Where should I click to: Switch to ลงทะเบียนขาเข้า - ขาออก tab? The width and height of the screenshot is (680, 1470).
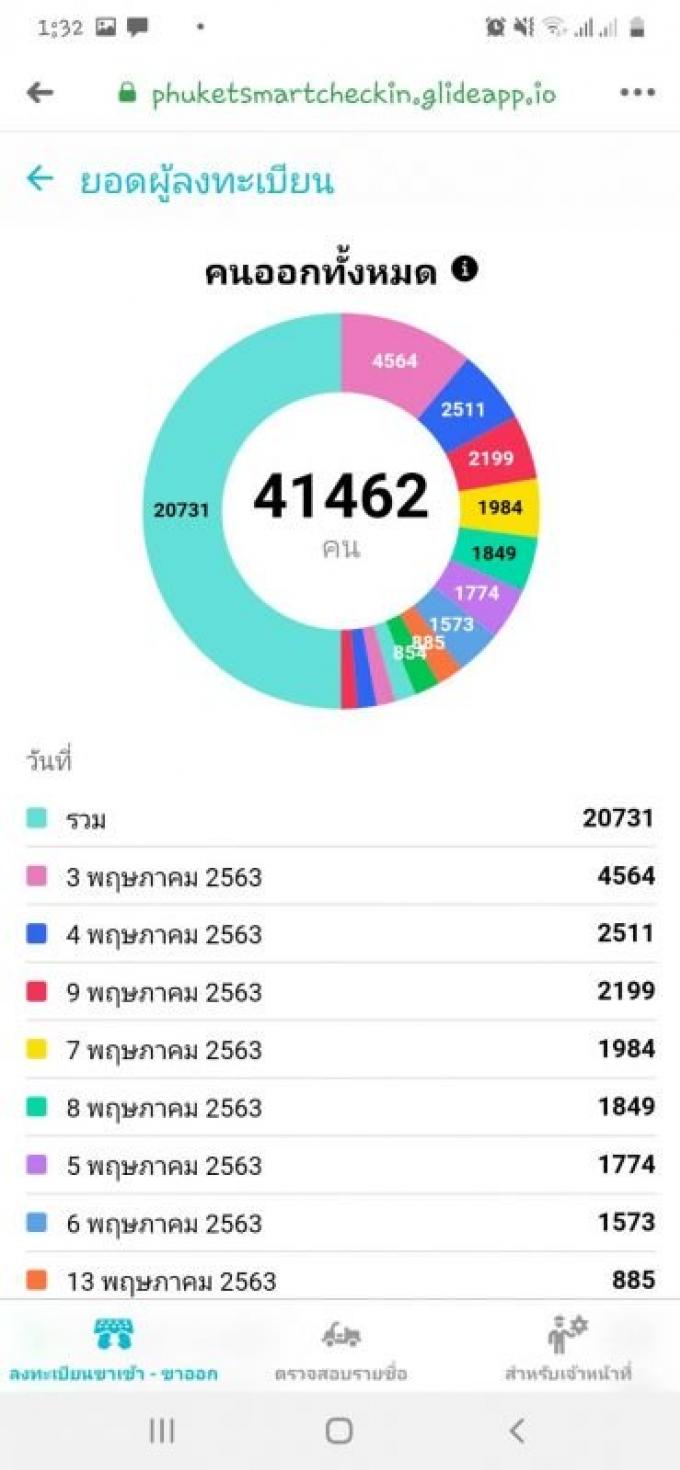[113, 1348]
